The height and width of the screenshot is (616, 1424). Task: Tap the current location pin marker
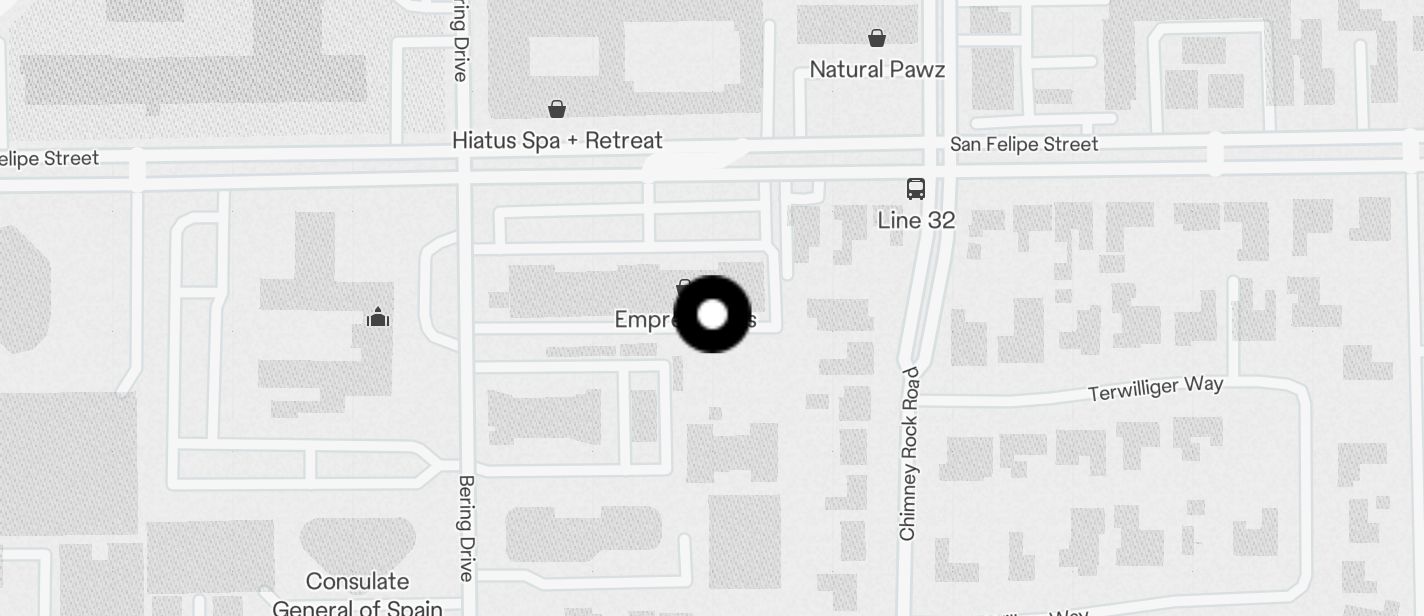point(712,315)
